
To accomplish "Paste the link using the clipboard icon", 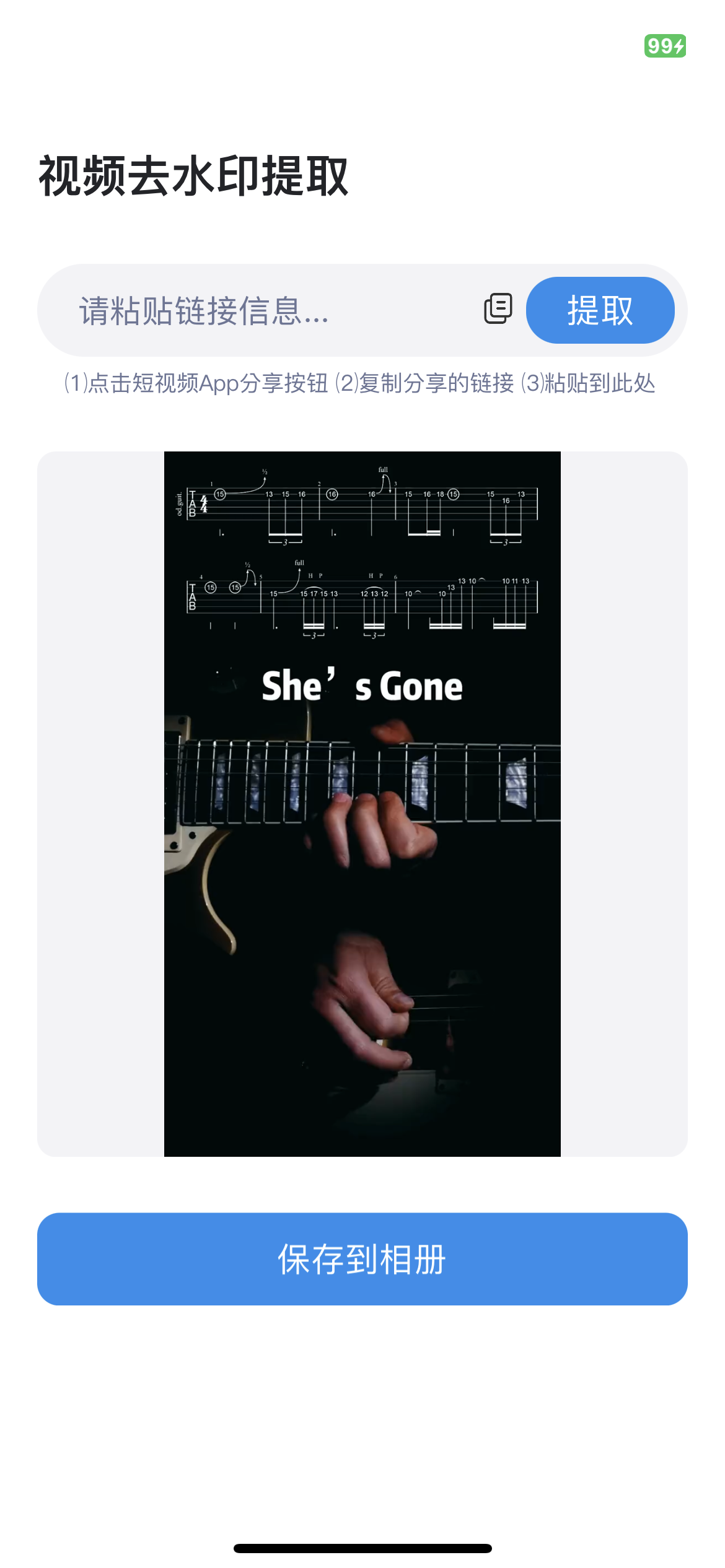I will (x=498, y=309).
